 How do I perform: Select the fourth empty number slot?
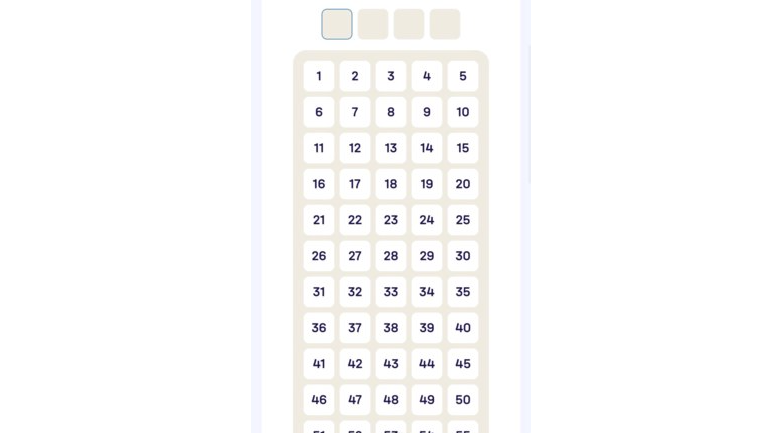[x=445, y=24]
